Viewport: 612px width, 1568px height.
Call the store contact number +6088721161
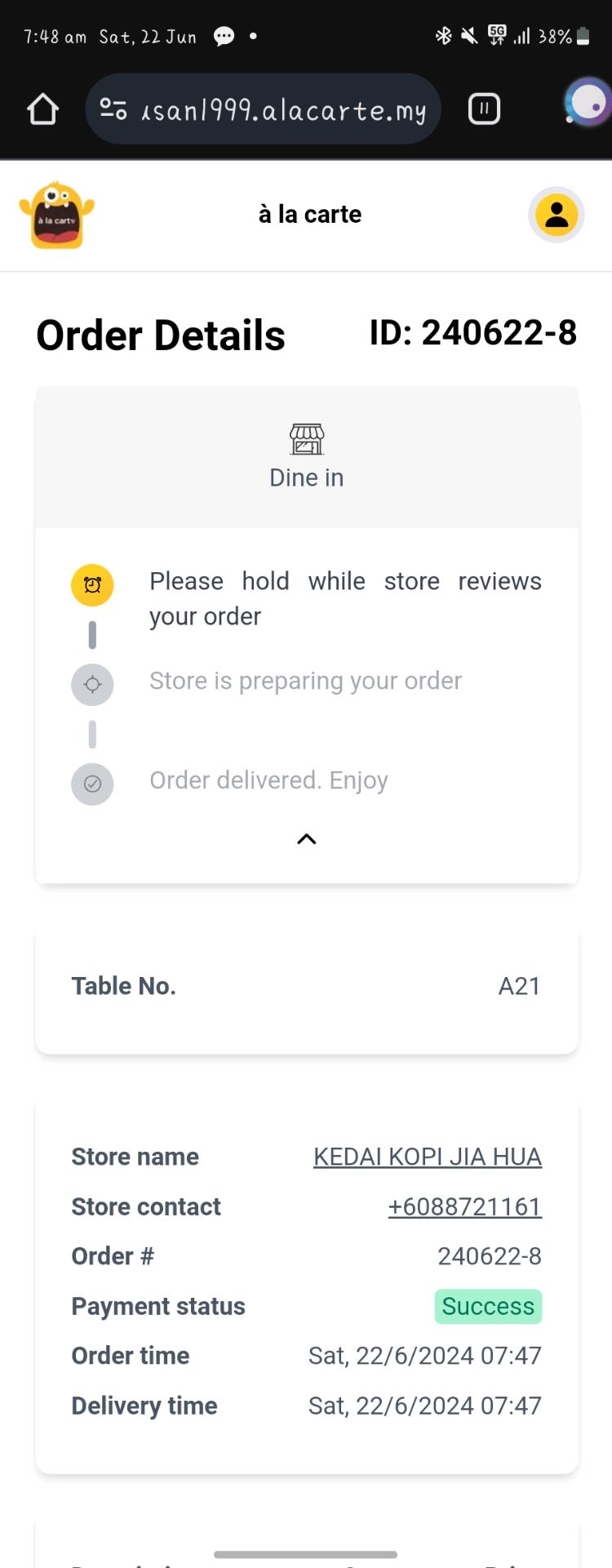coord(464,1206)
